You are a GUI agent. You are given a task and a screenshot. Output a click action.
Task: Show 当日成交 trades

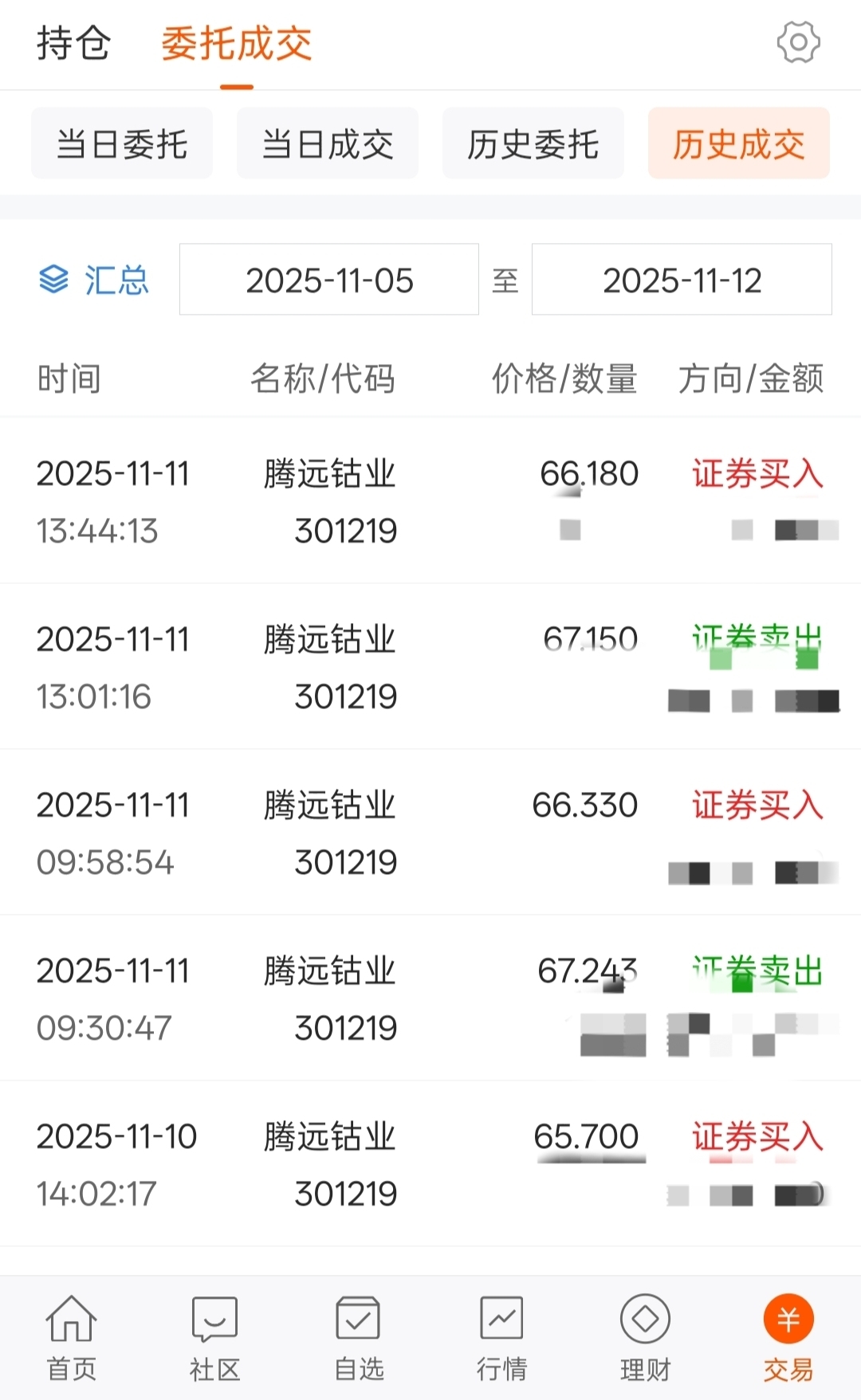328,144
